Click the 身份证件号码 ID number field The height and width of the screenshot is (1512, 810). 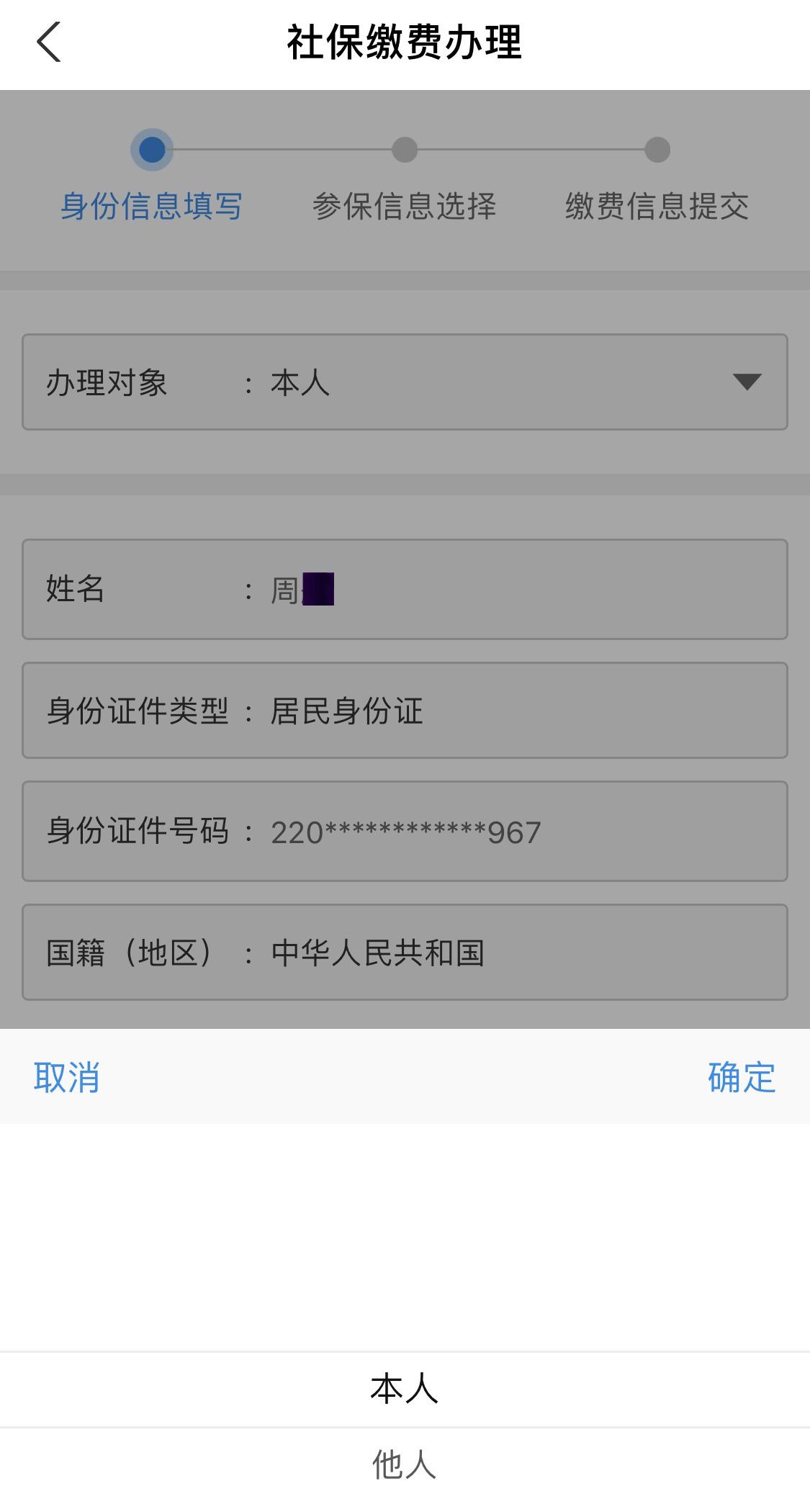pyautogui.click(x=405, y=832)
